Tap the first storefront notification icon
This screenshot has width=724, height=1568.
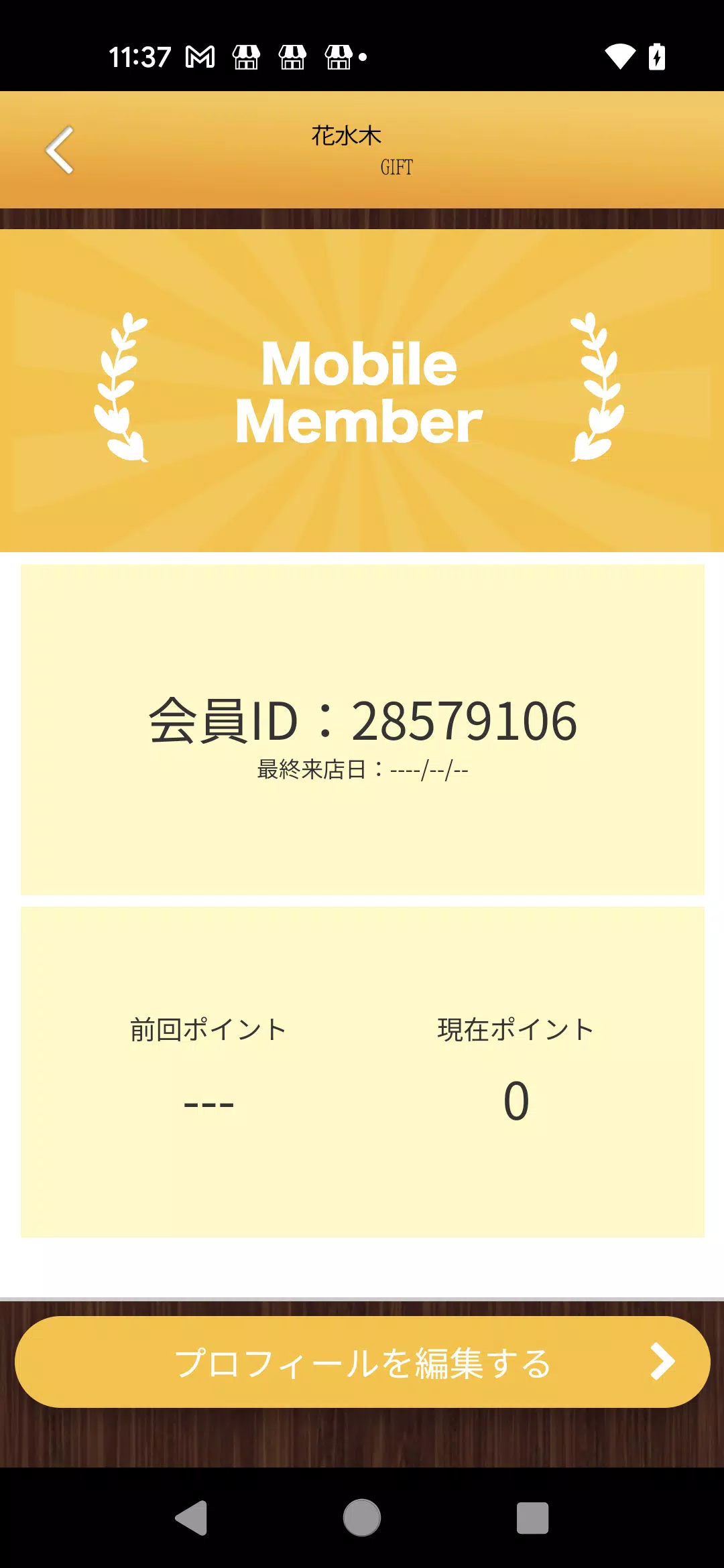tap(247, 58)
